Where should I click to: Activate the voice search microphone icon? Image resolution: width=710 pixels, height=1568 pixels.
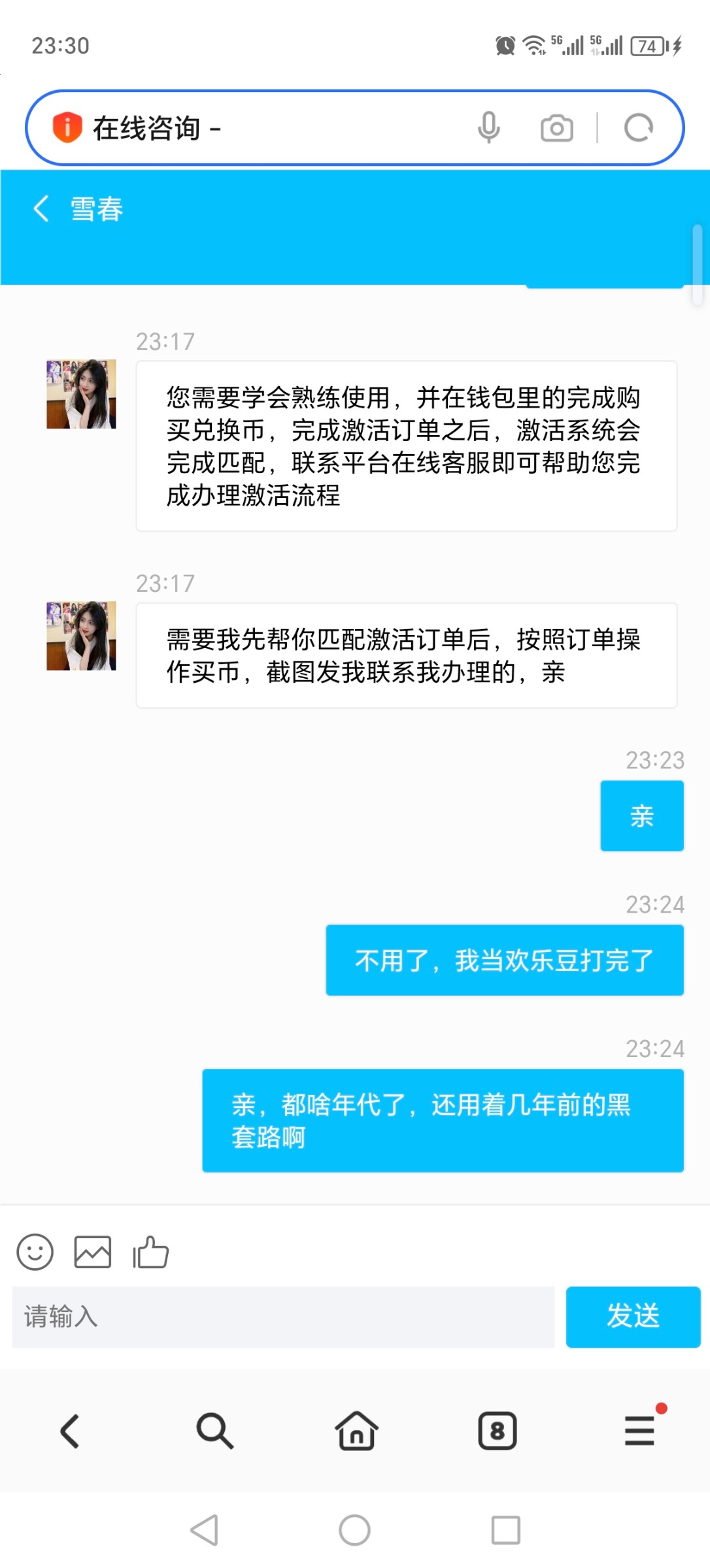(x=487, y=127)
